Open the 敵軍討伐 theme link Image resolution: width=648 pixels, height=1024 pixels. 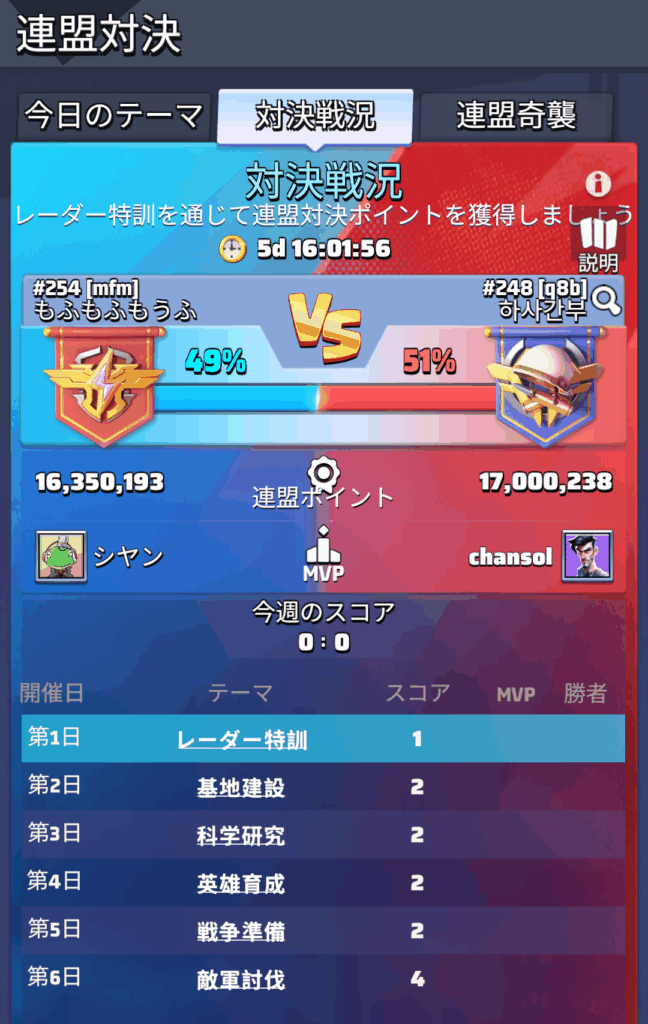coord(241,980)
